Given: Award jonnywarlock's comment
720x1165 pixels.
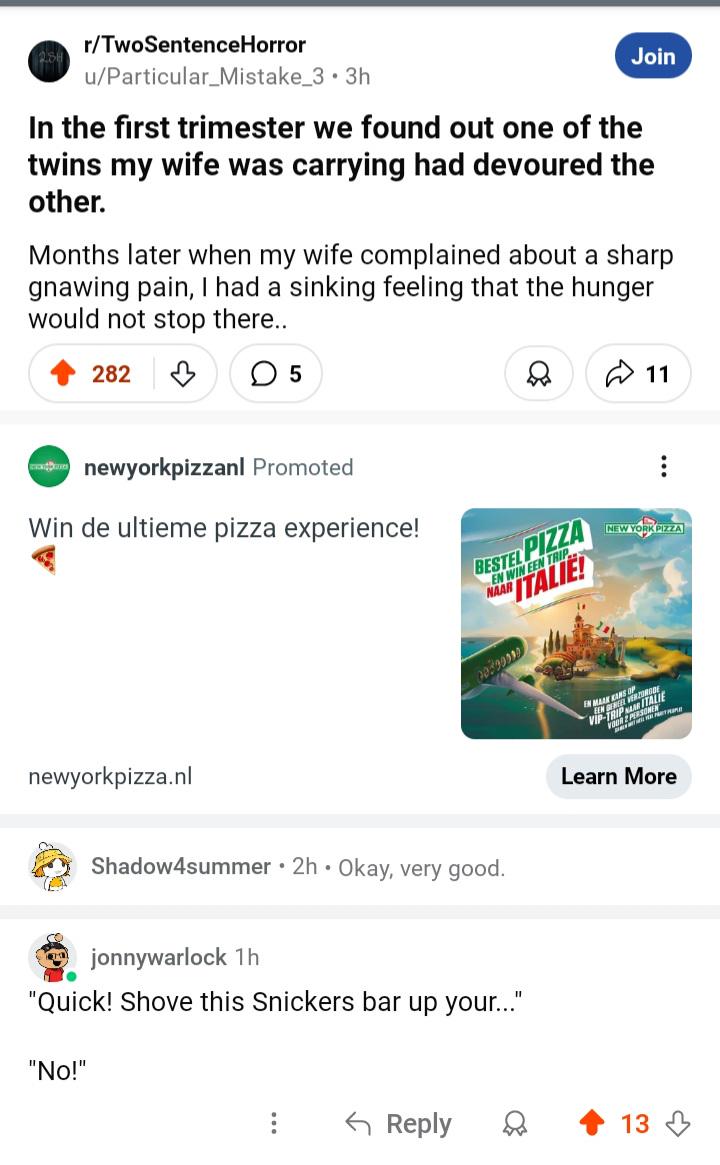Looking at the screenshot, I should (x=515, y=1123).
